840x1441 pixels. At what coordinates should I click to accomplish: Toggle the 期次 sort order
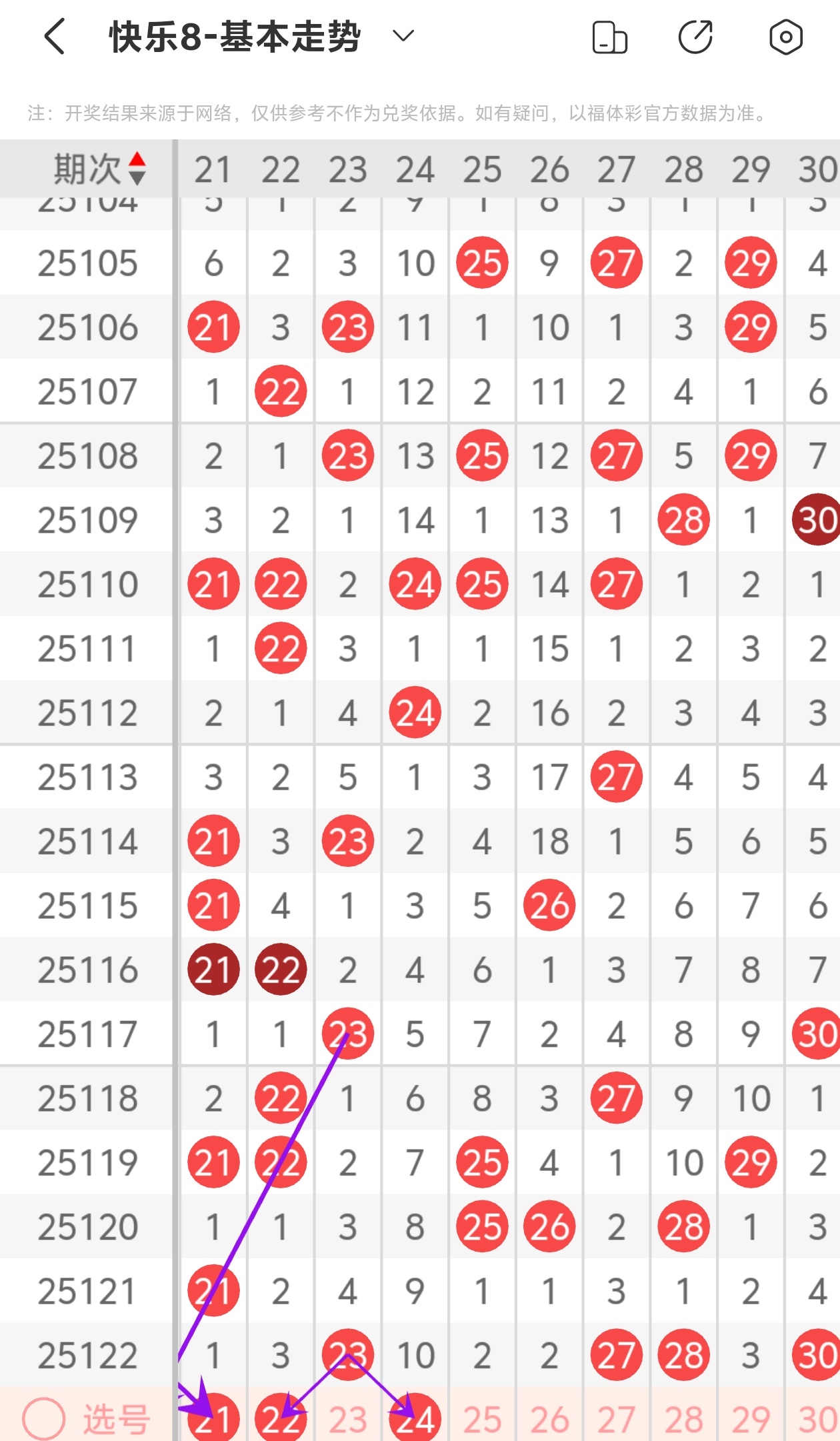click(x=136, y=168)
